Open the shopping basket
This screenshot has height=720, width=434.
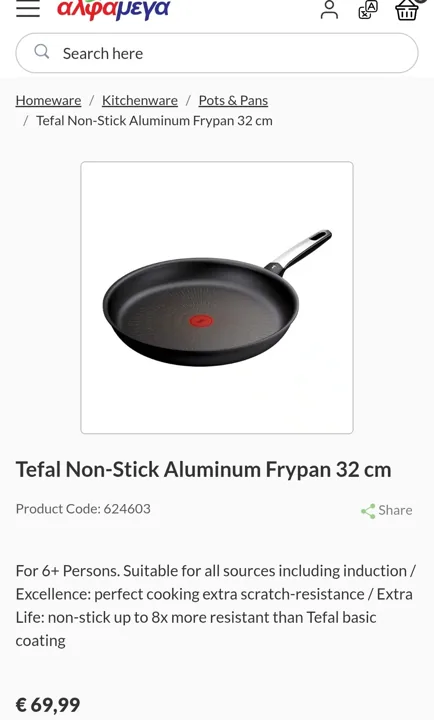point(407,10)
